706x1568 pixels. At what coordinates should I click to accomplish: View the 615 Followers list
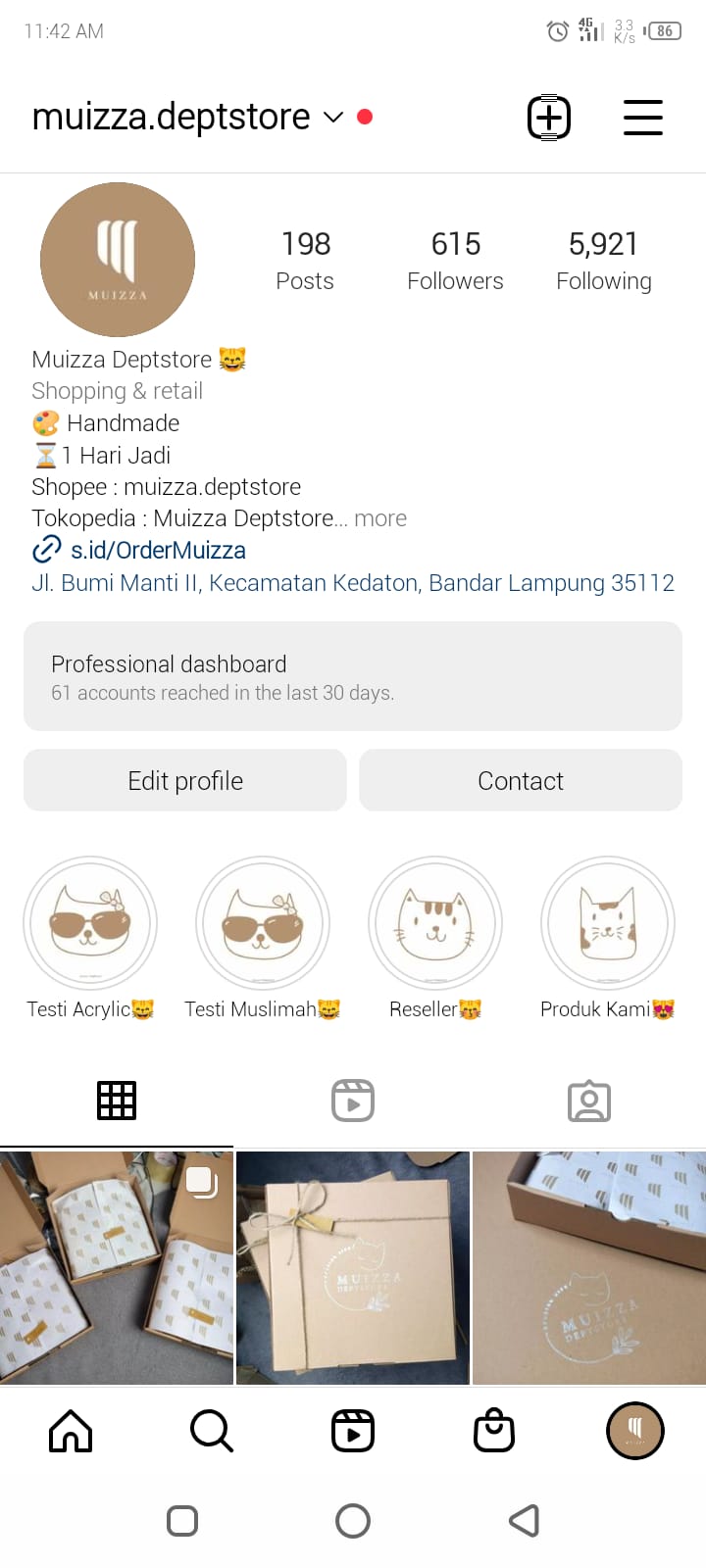(455, 261)
